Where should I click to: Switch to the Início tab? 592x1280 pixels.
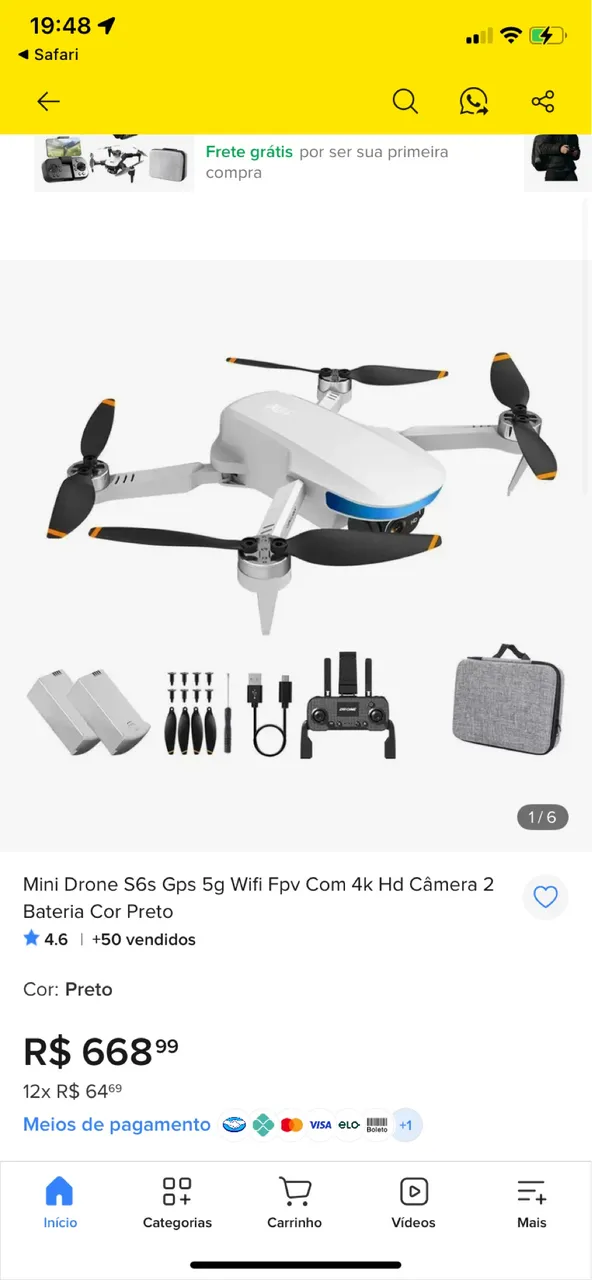(x=60, y=1202)
